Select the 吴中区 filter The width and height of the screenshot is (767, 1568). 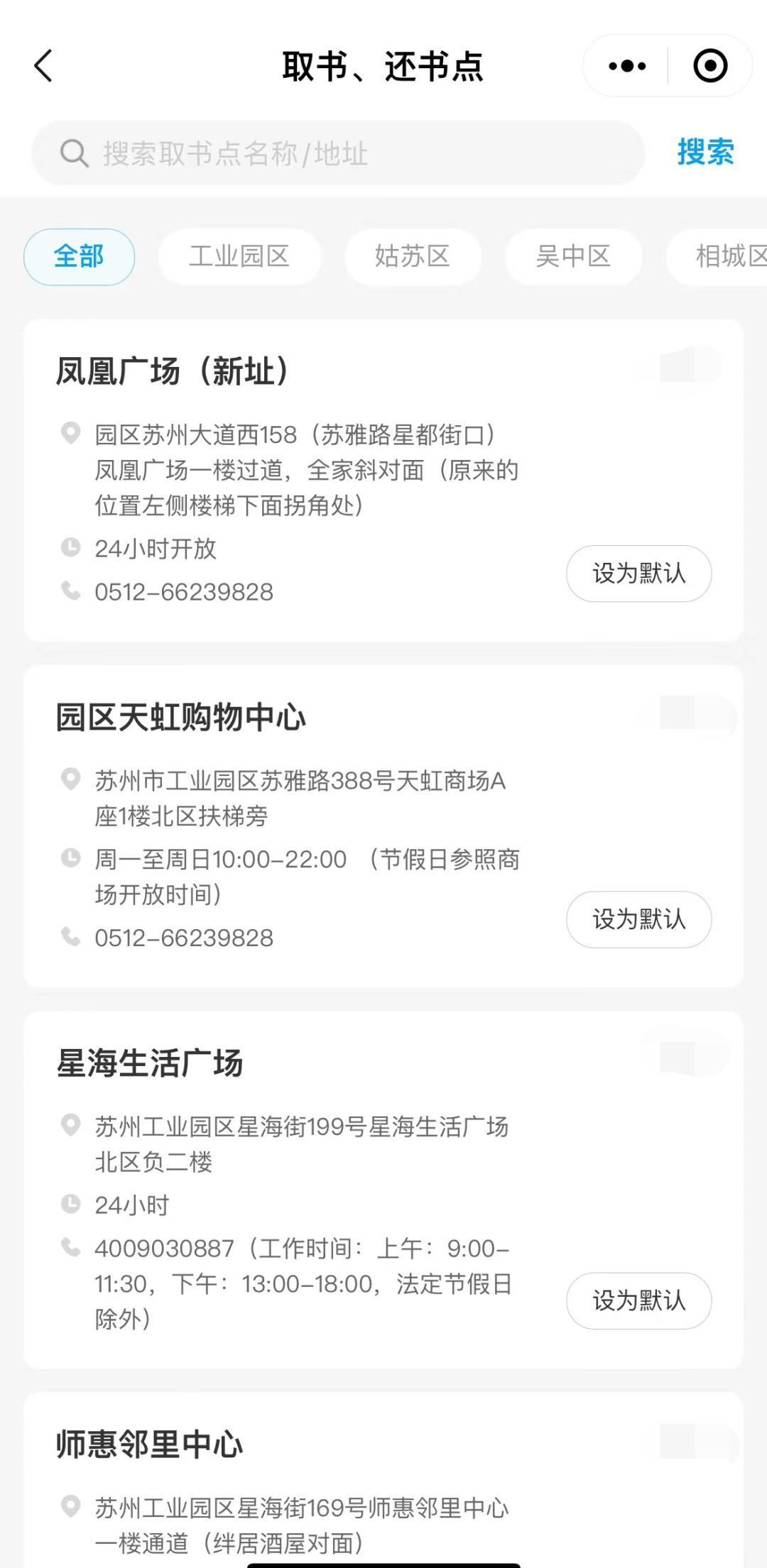(x=572, y=257)
